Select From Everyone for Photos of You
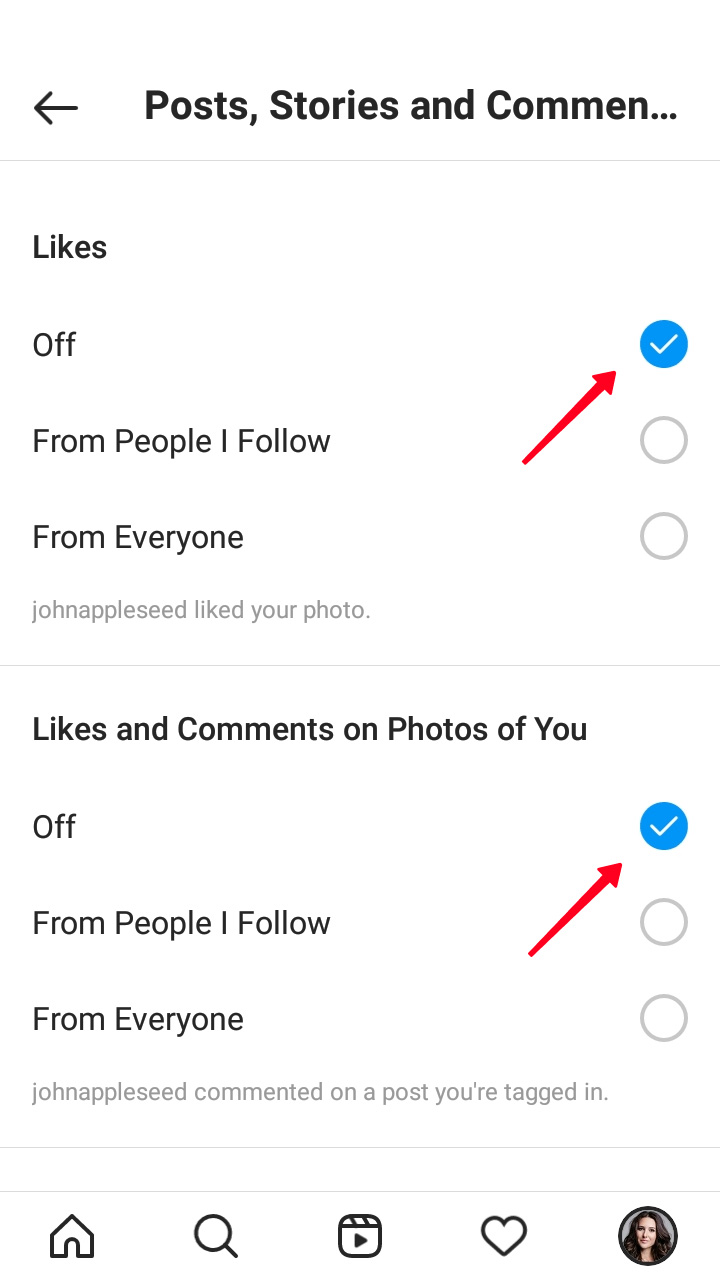Viewport: 720px width, 1280px height. point(360,1019)
